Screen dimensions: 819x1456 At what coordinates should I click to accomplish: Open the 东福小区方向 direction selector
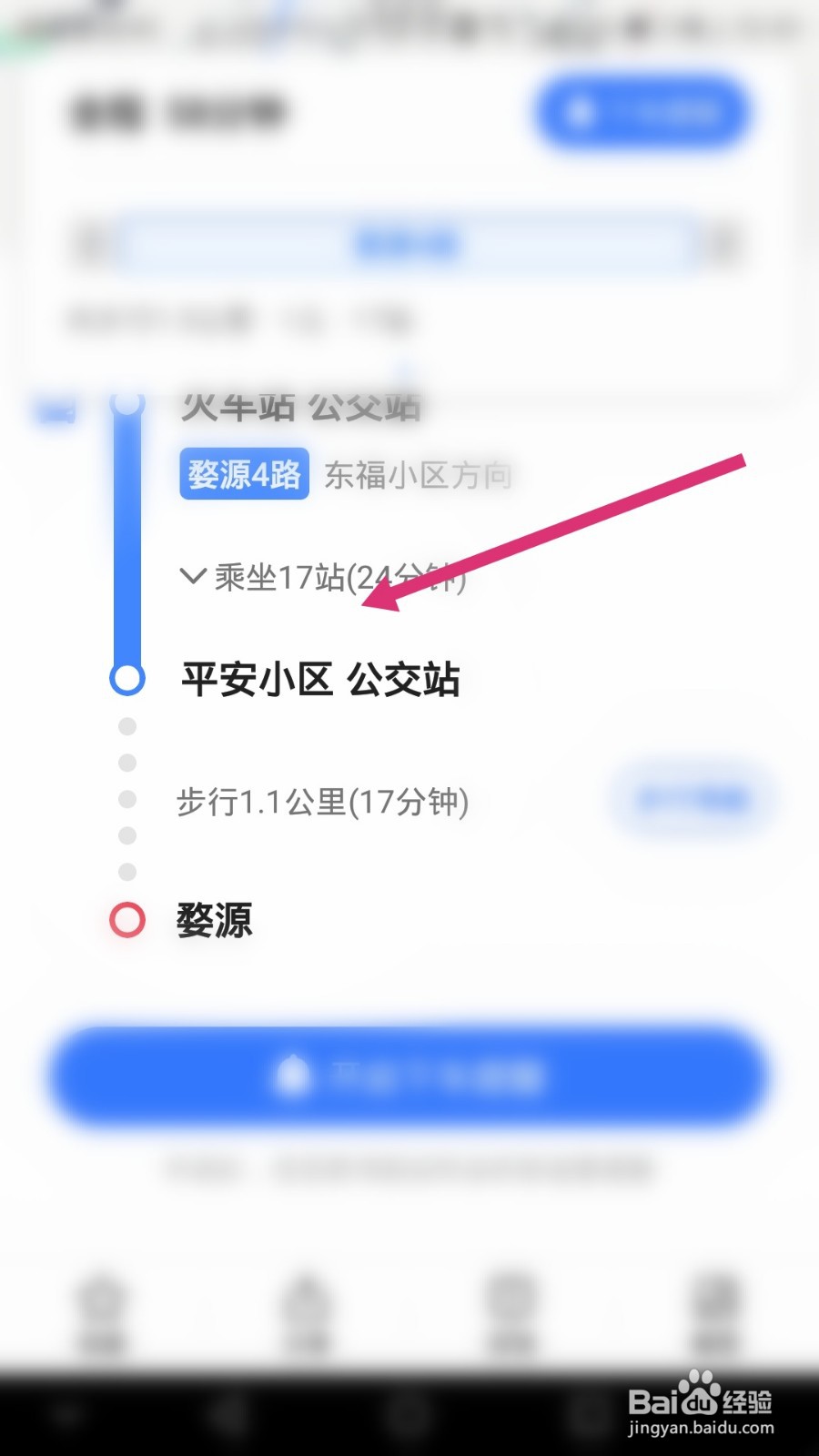(x=419, y=473)
